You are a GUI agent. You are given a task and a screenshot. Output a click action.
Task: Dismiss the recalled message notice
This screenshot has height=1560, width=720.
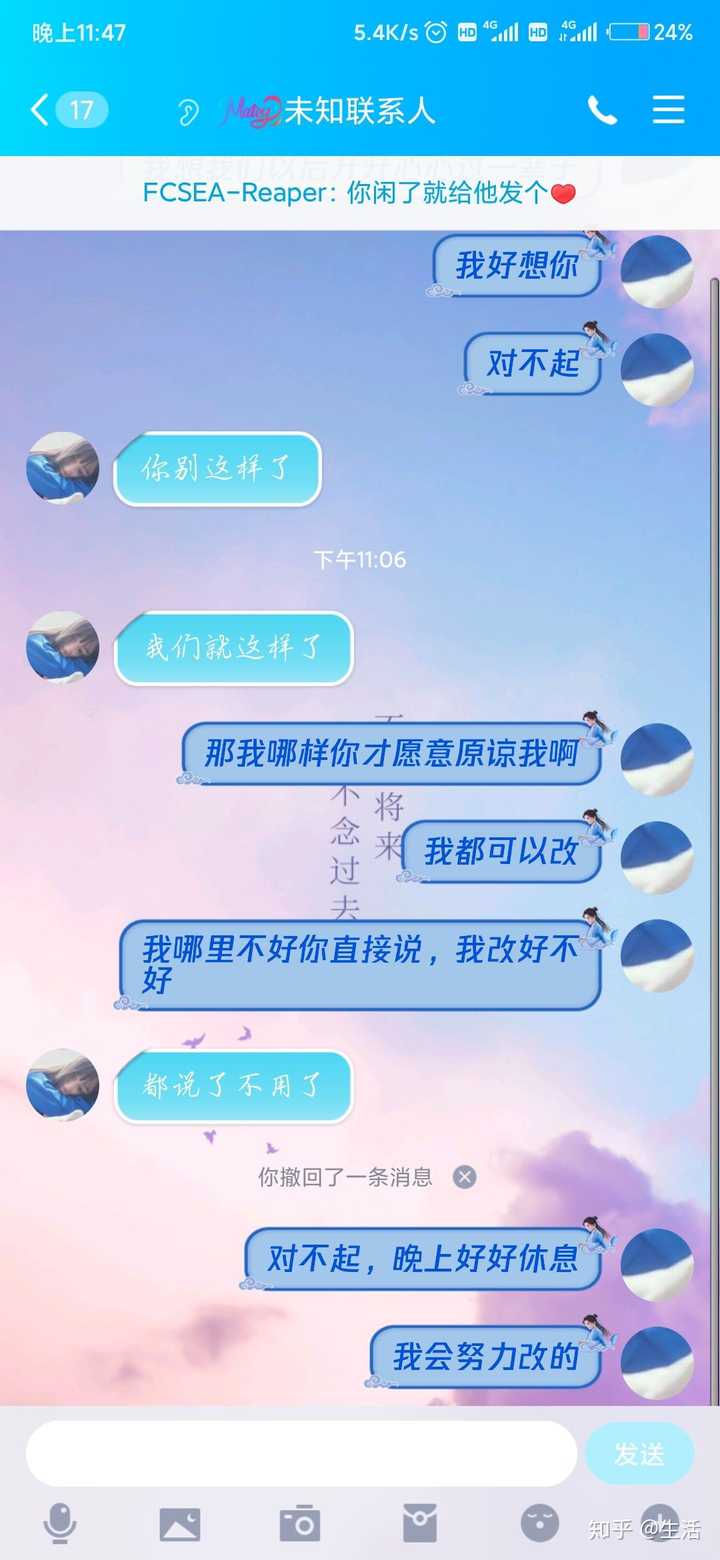464,1177
